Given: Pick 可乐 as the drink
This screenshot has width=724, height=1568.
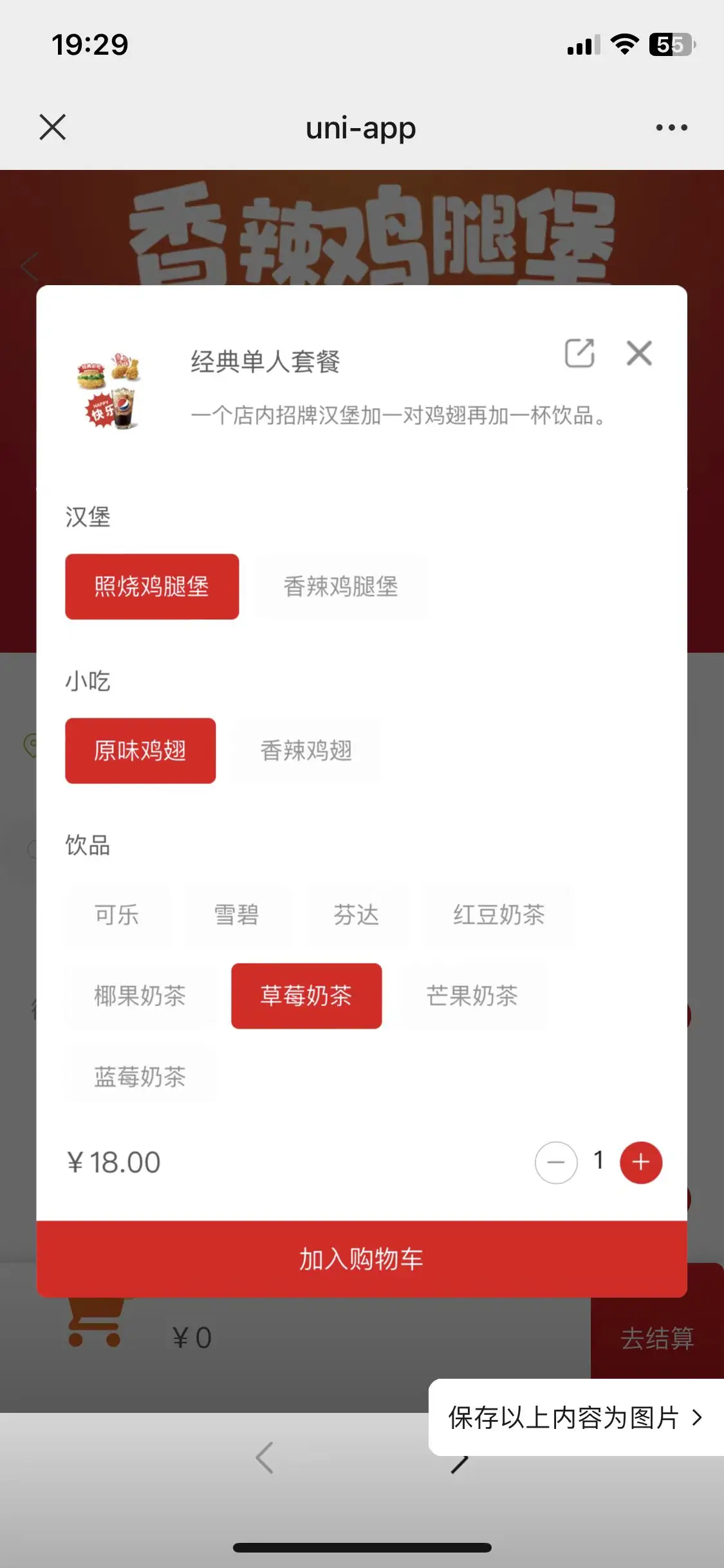Looking at the screenshot, I should pyautogui.click(x=117, y=915).
